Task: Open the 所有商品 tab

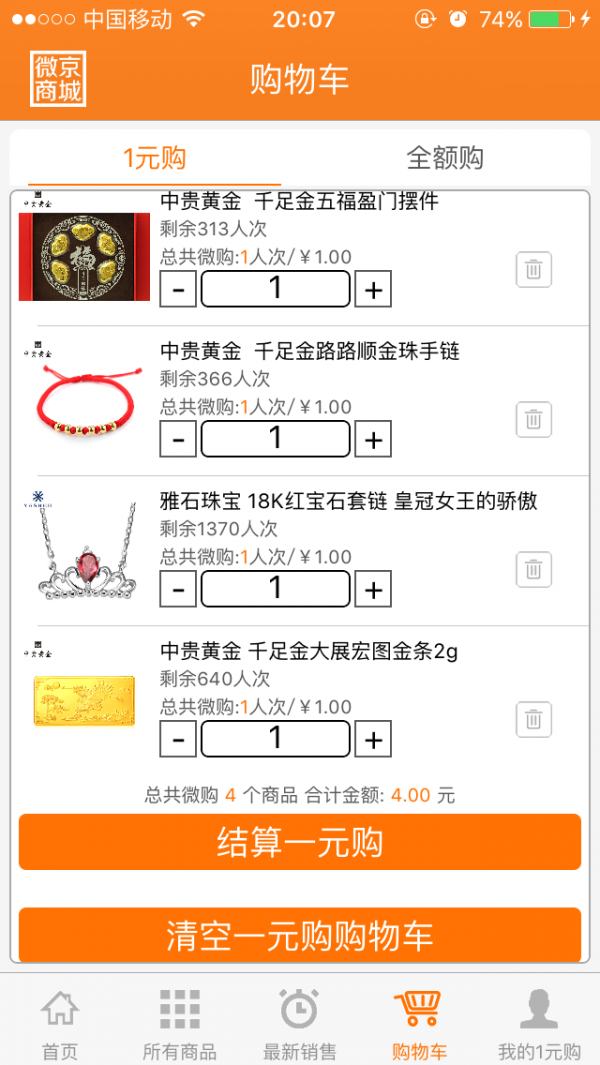Action: pos(180,1022)
